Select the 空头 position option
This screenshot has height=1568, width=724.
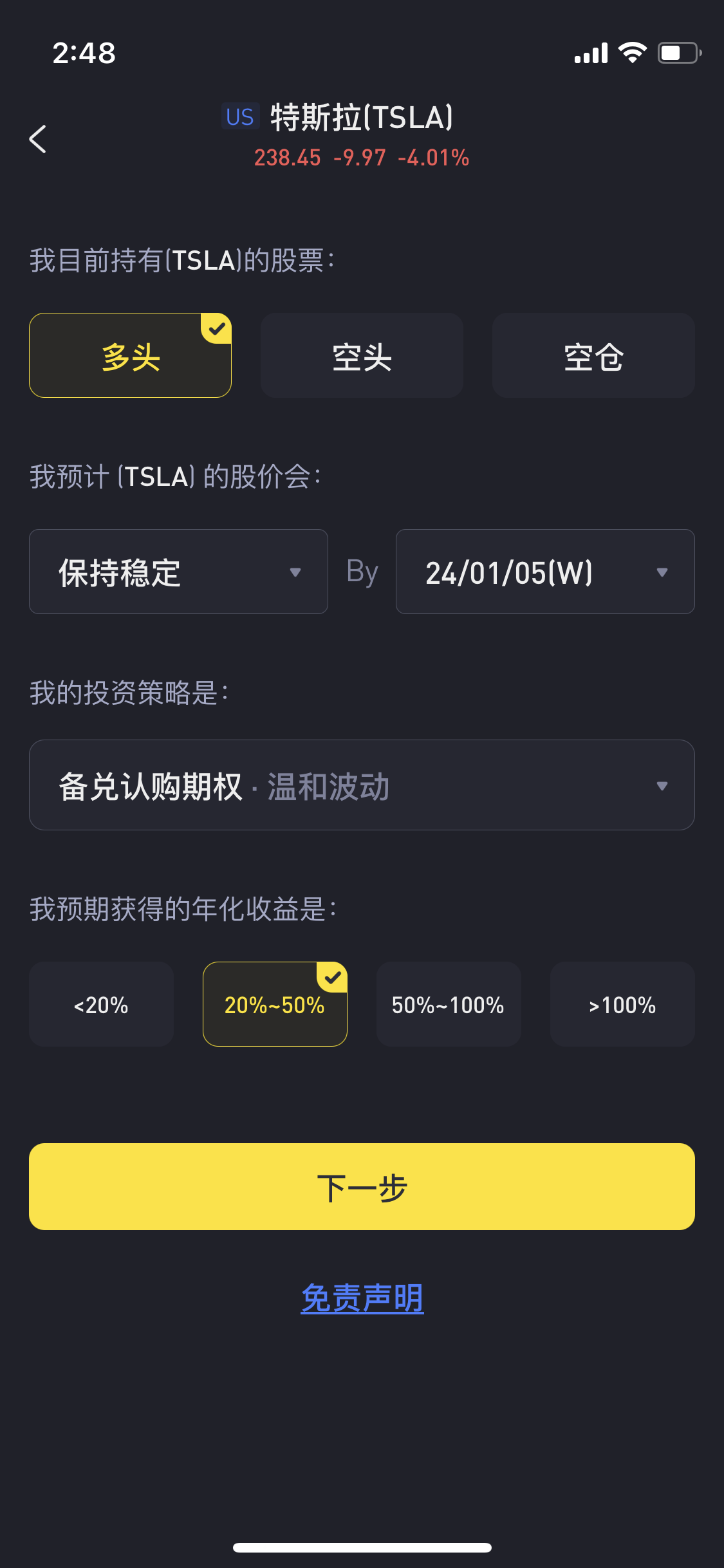362,355
